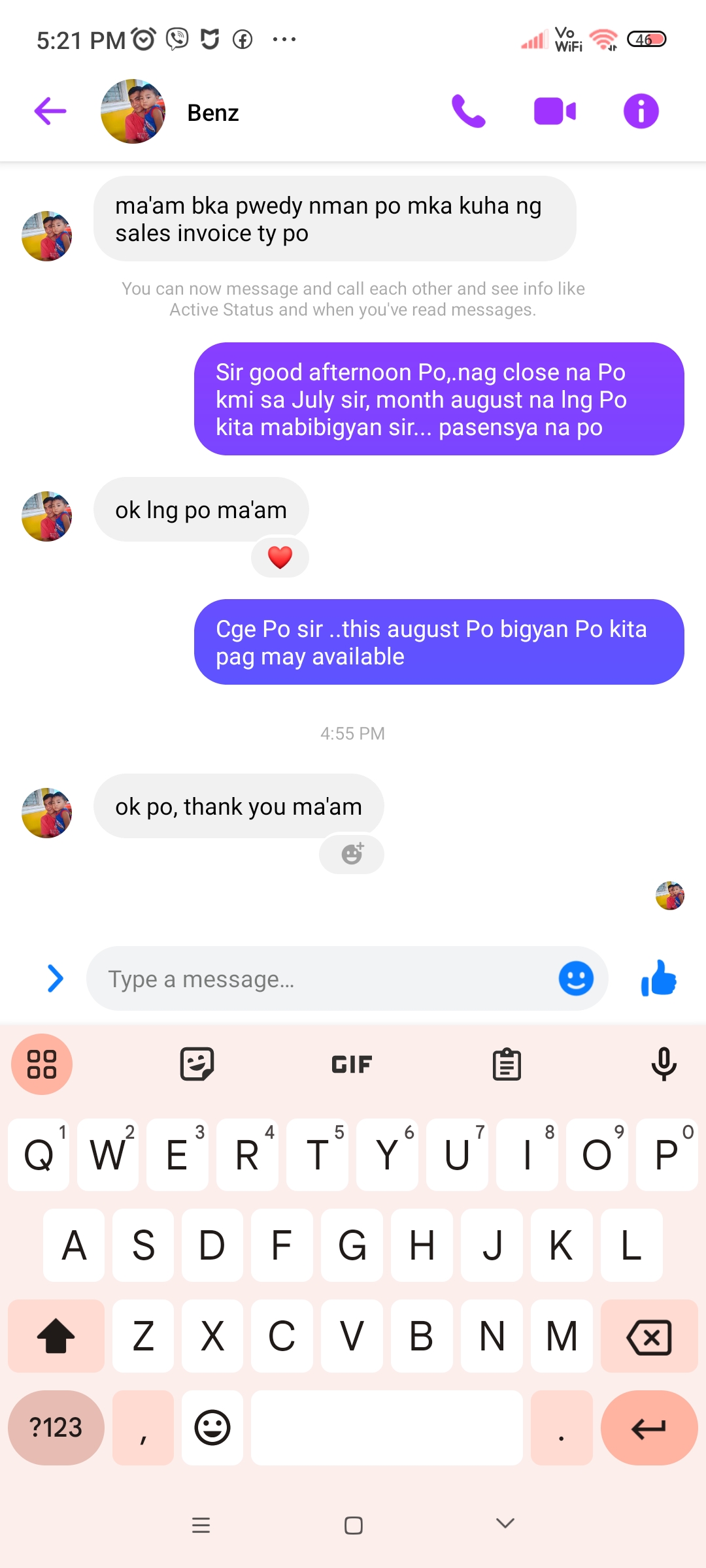Add reaction to "ok po, thank you ma'am"
Image resolution: width=706 pixels, height=1568 pixels.
point(352,854)
